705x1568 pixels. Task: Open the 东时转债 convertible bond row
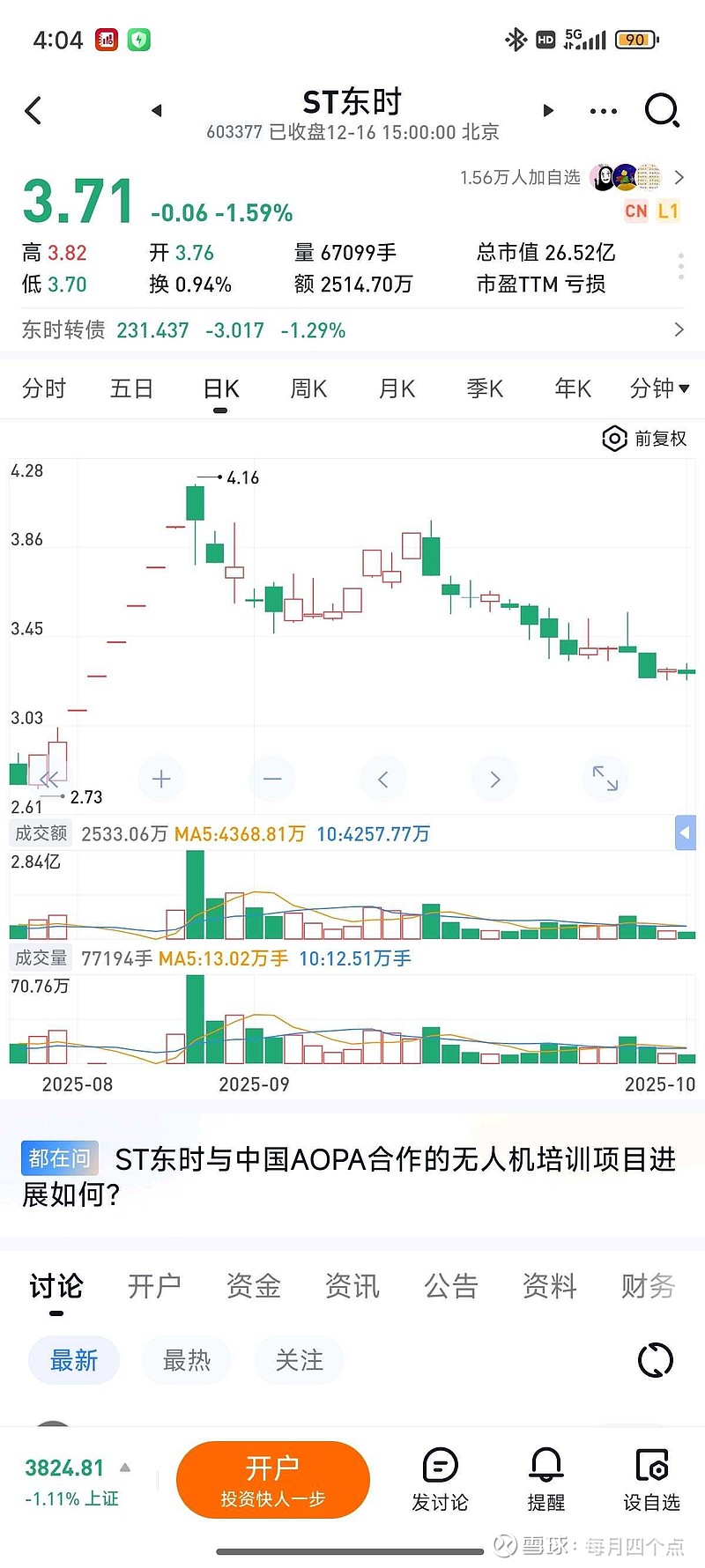352,330
